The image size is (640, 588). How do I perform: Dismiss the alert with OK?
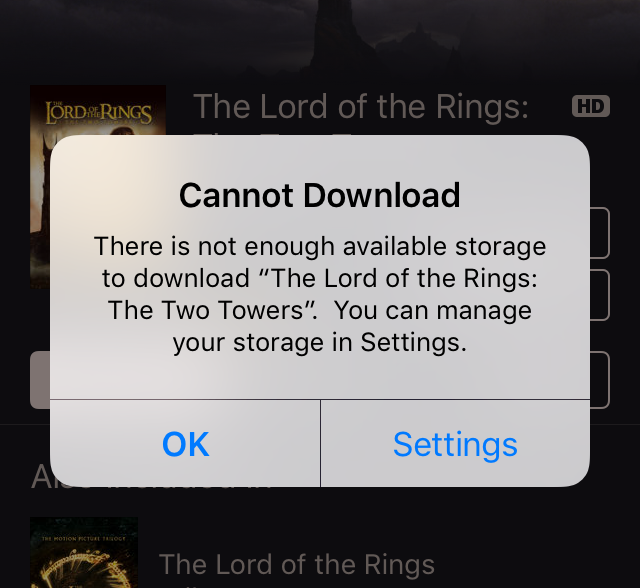coord(186,444)
